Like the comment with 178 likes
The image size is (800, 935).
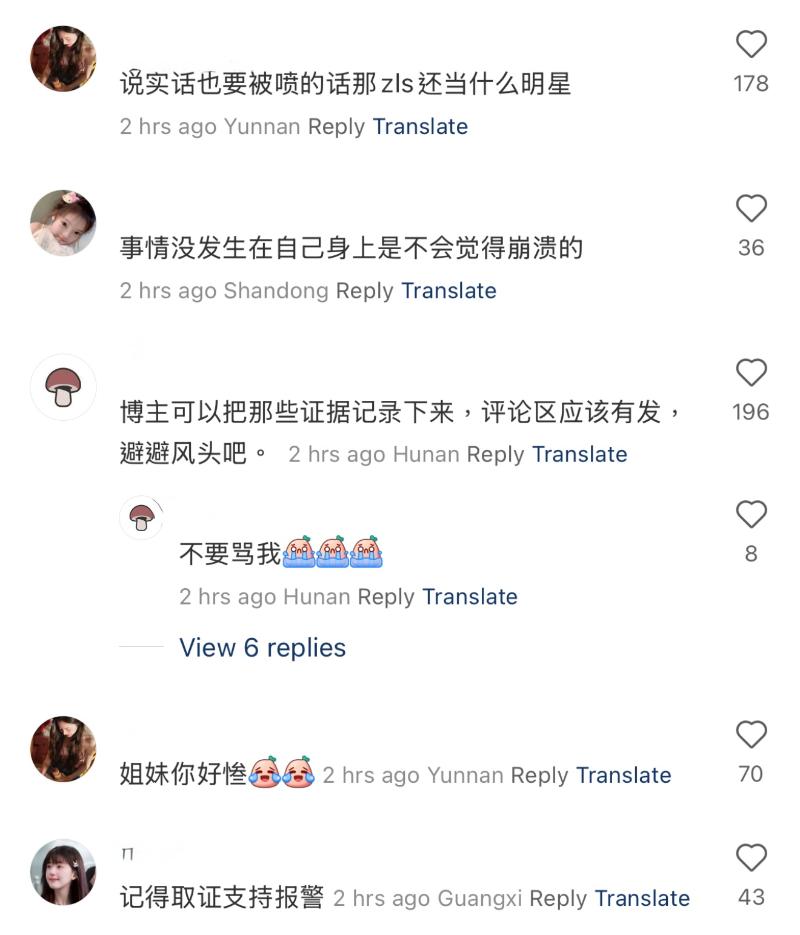pos(751,45)
